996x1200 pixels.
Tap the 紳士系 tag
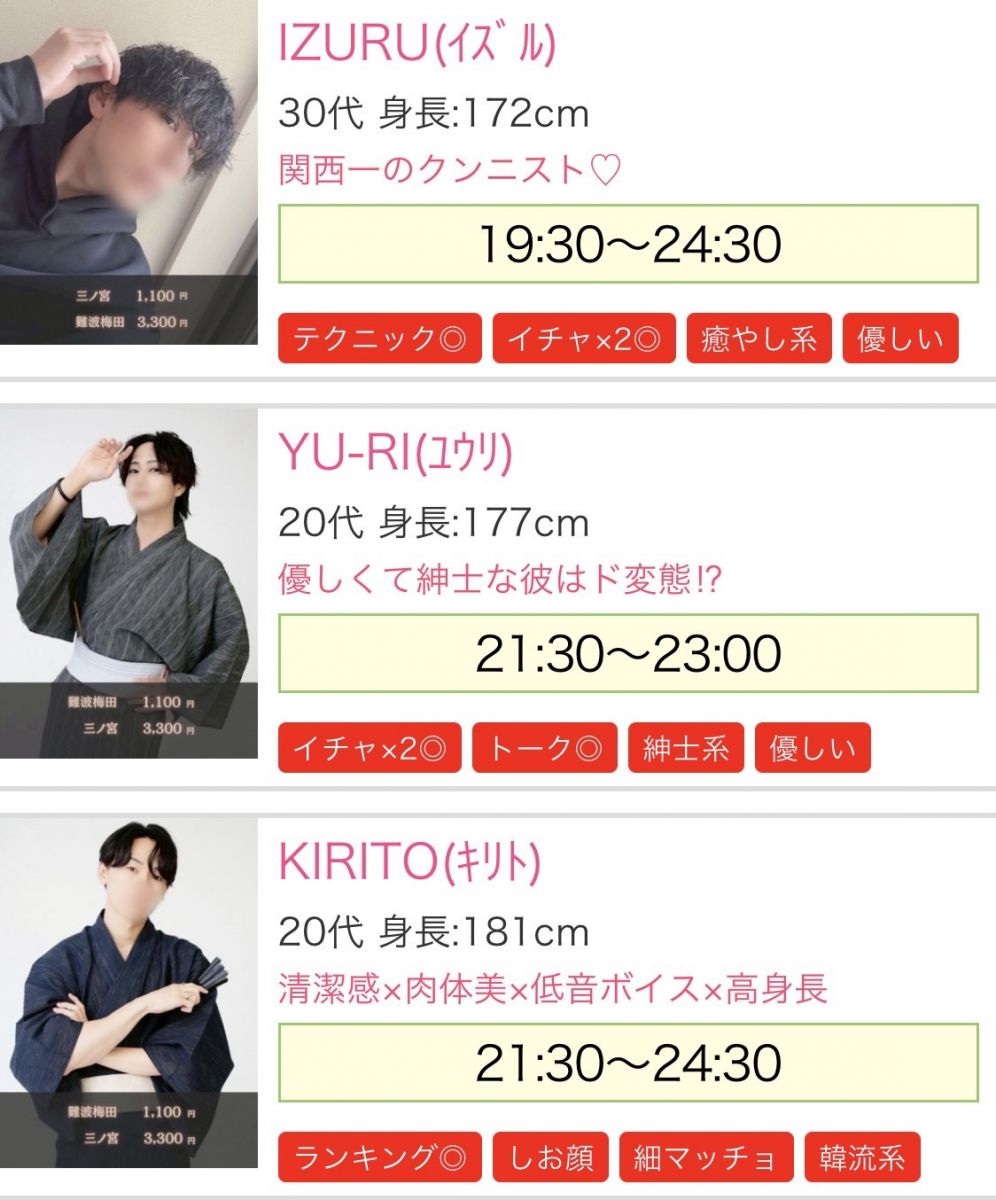tap(686, 748)
